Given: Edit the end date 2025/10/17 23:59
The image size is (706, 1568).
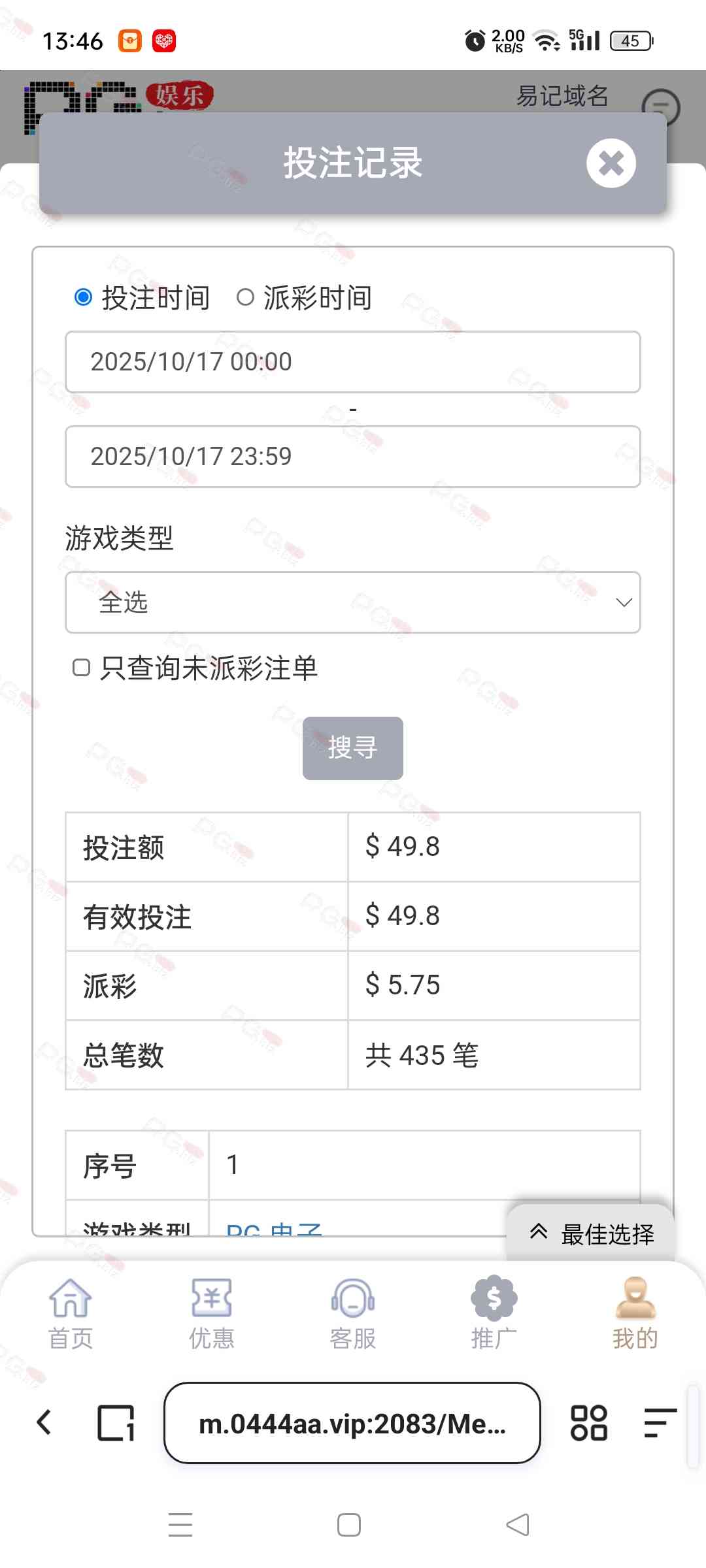Looking at the screenshot, I should click(x=352, y=457).
